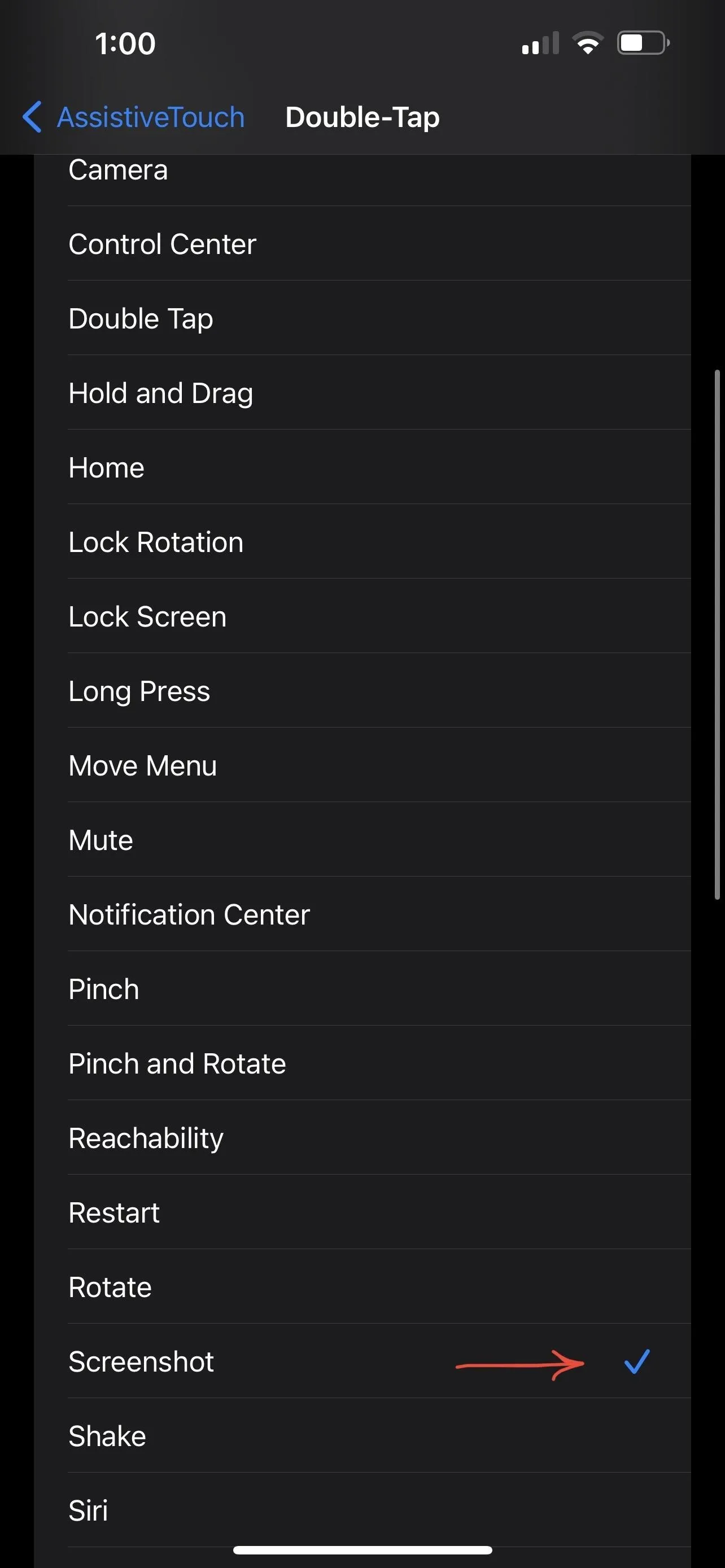The height and width of the screenshot is (1568, 725).
Task: Tap the Pinch option
Action: (x=362, y=989)
